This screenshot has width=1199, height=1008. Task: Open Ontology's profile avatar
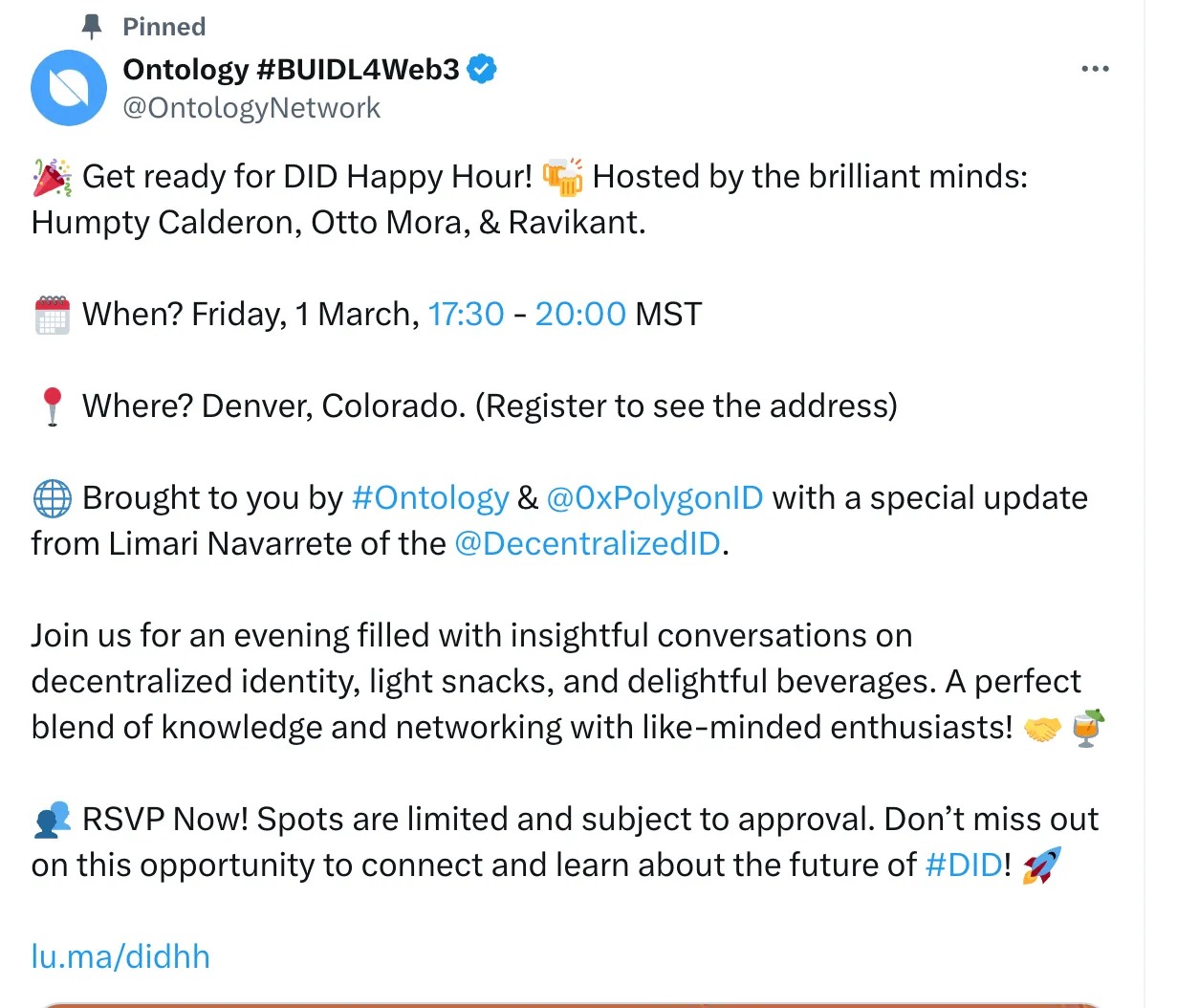69,88
